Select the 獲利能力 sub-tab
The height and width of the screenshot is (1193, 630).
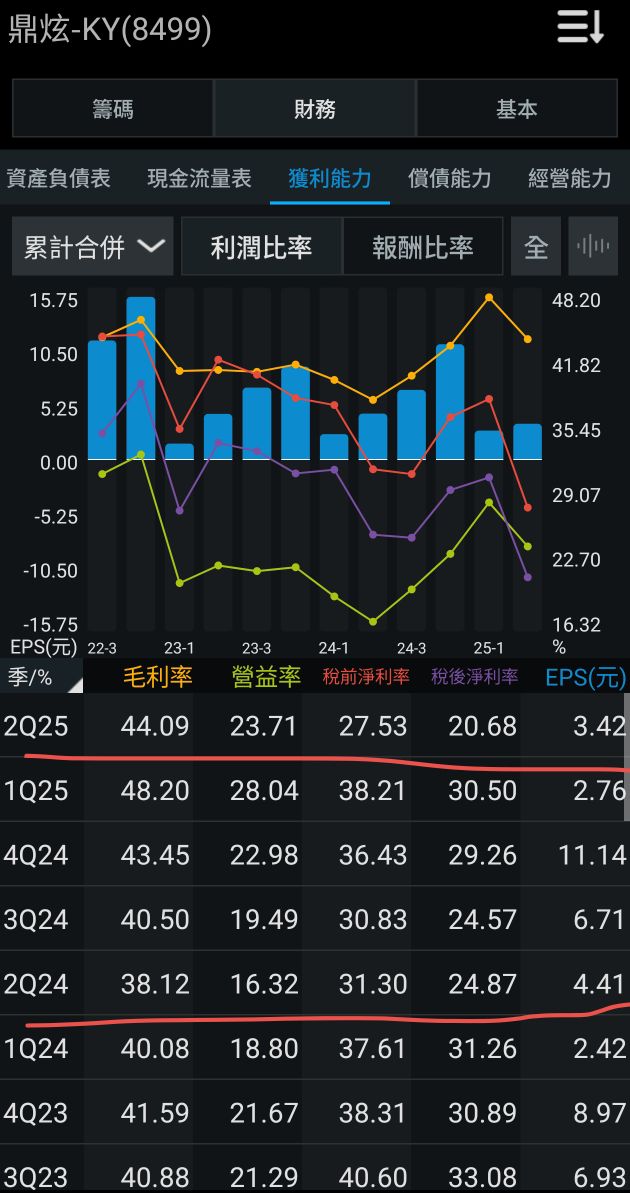coord(329,179)
